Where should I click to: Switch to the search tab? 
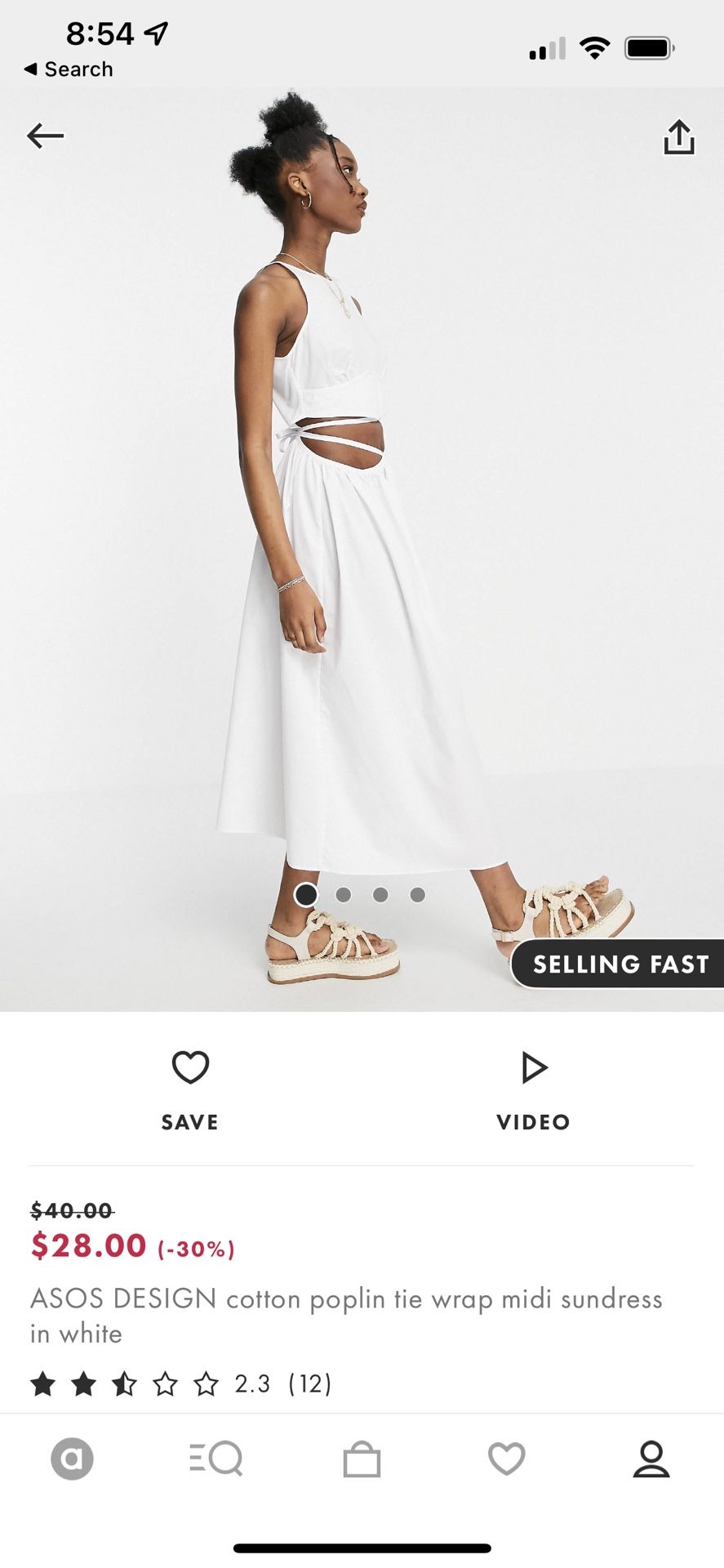(216, 1459)
